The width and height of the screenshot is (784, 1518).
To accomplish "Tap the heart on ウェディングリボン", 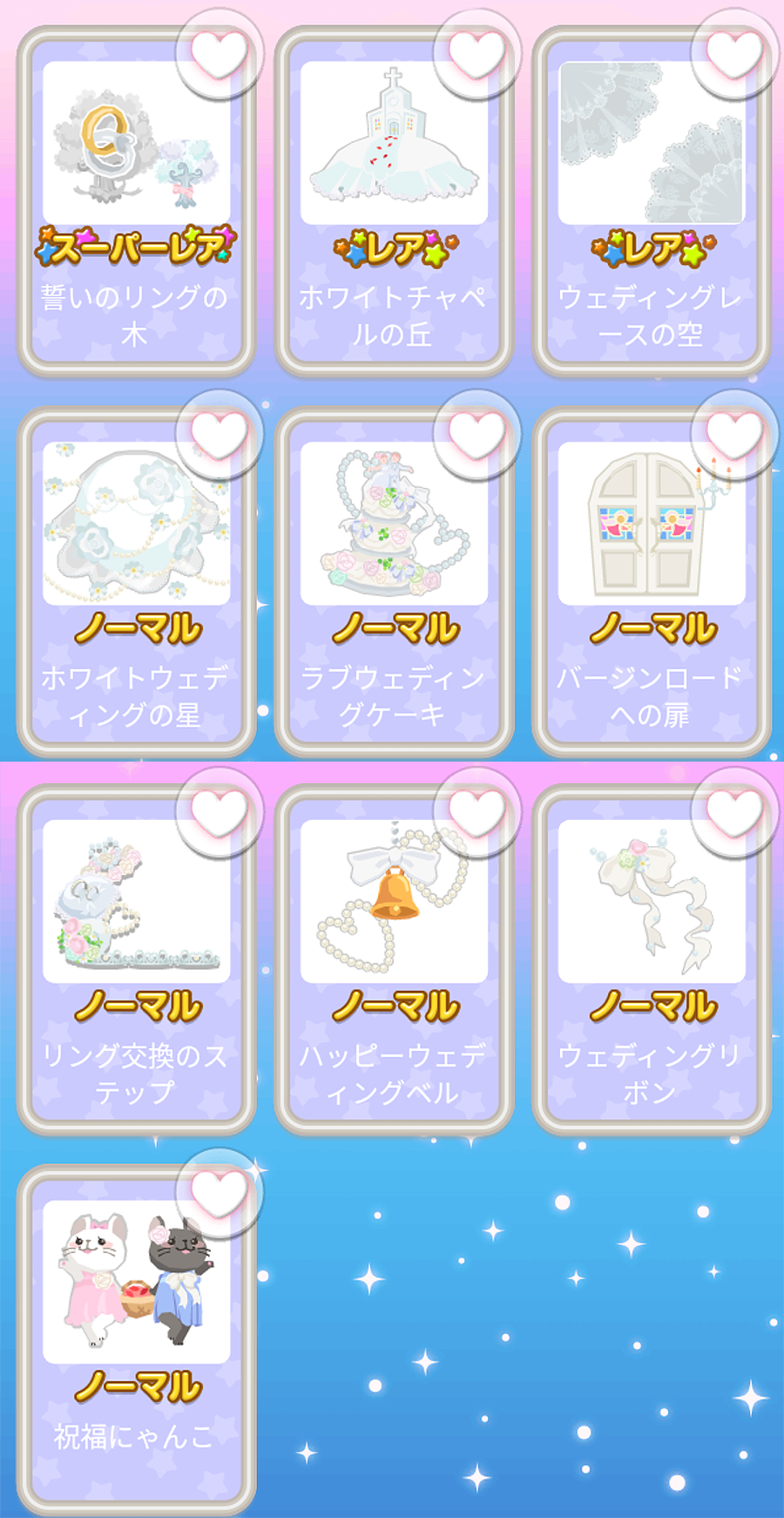I will point(734,812).
